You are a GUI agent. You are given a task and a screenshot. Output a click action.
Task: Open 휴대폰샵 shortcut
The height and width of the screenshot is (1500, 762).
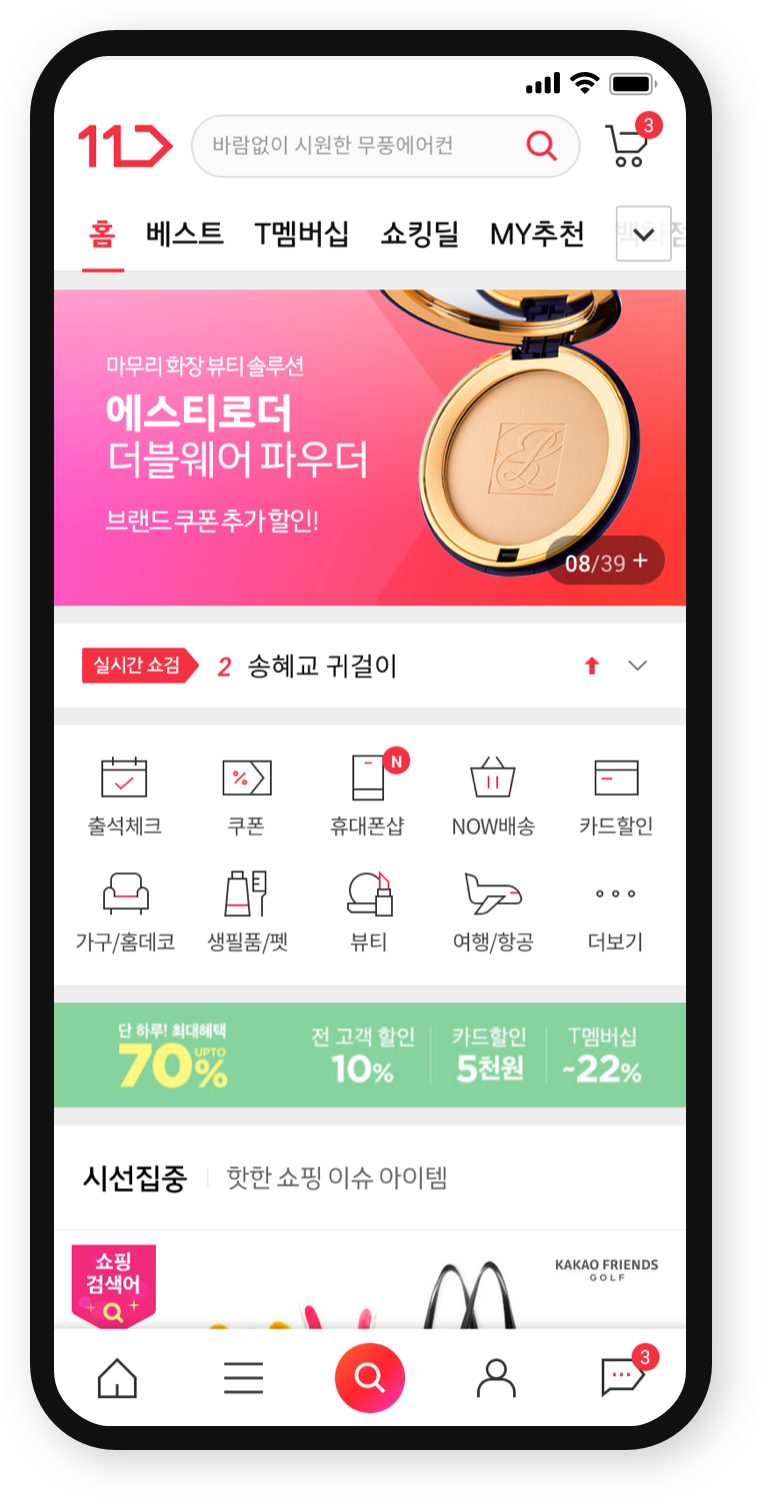368,795
